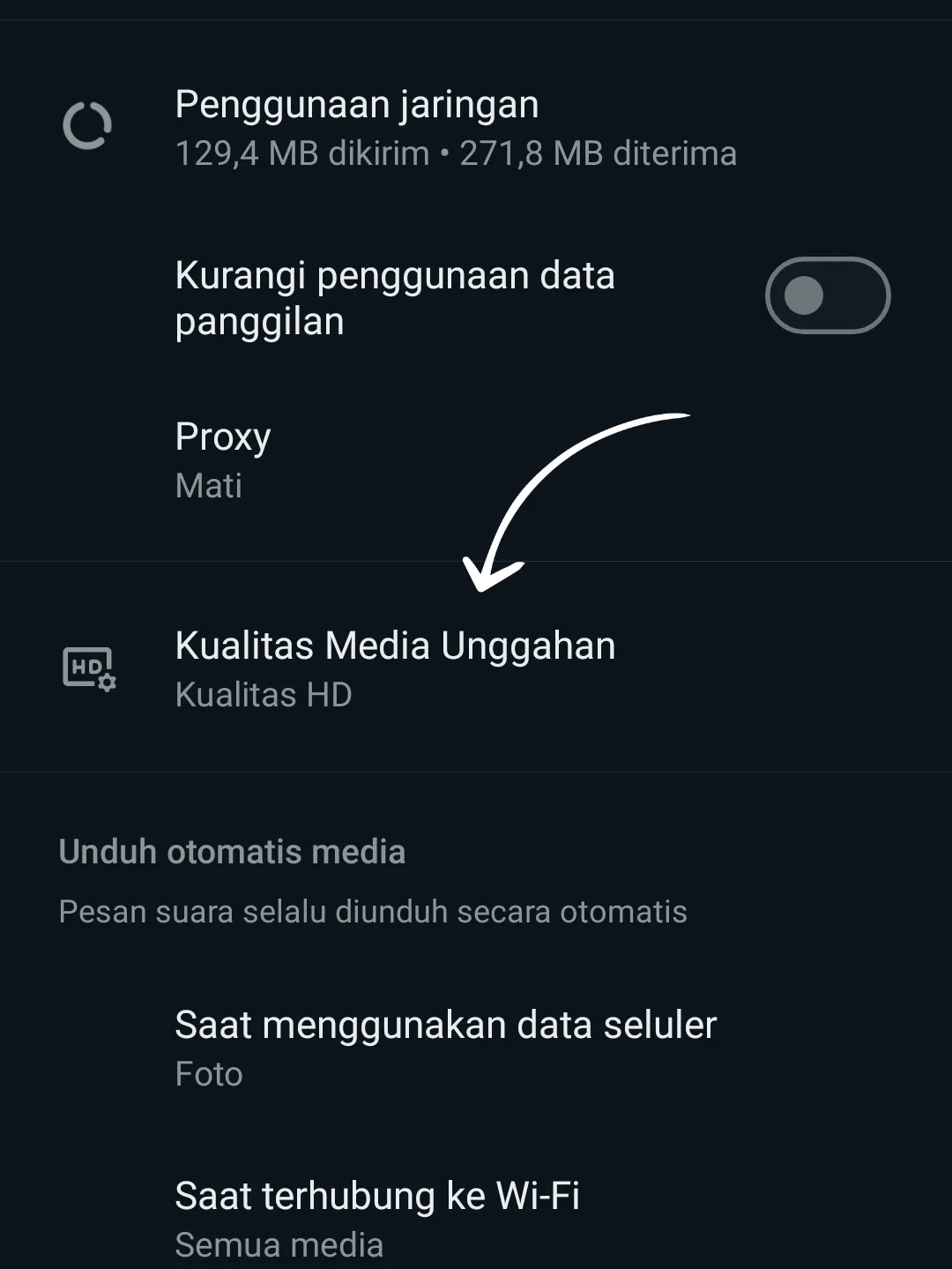Open Saat terhubung ke Wi-Fi option
The height and width of the screenshot is (1269, 952).
pyautogui.click(x=376, y=1219)
